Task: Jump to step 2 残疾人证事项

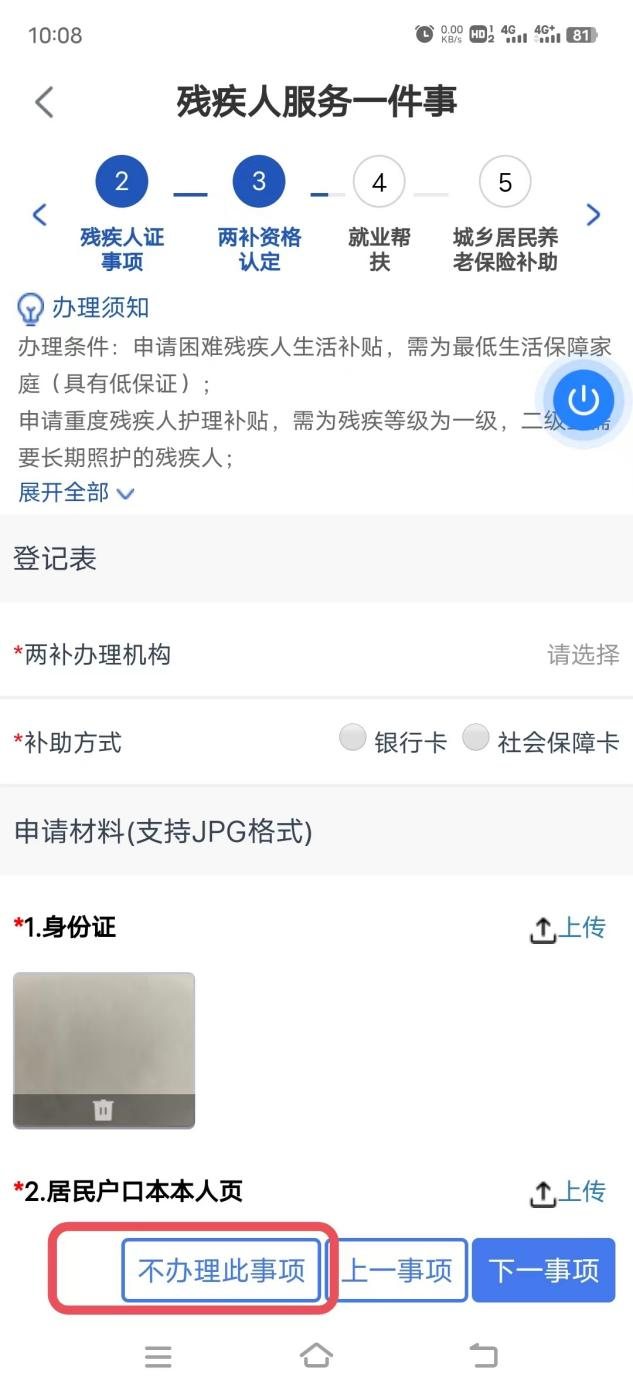Action: click(x=122, y=182)
